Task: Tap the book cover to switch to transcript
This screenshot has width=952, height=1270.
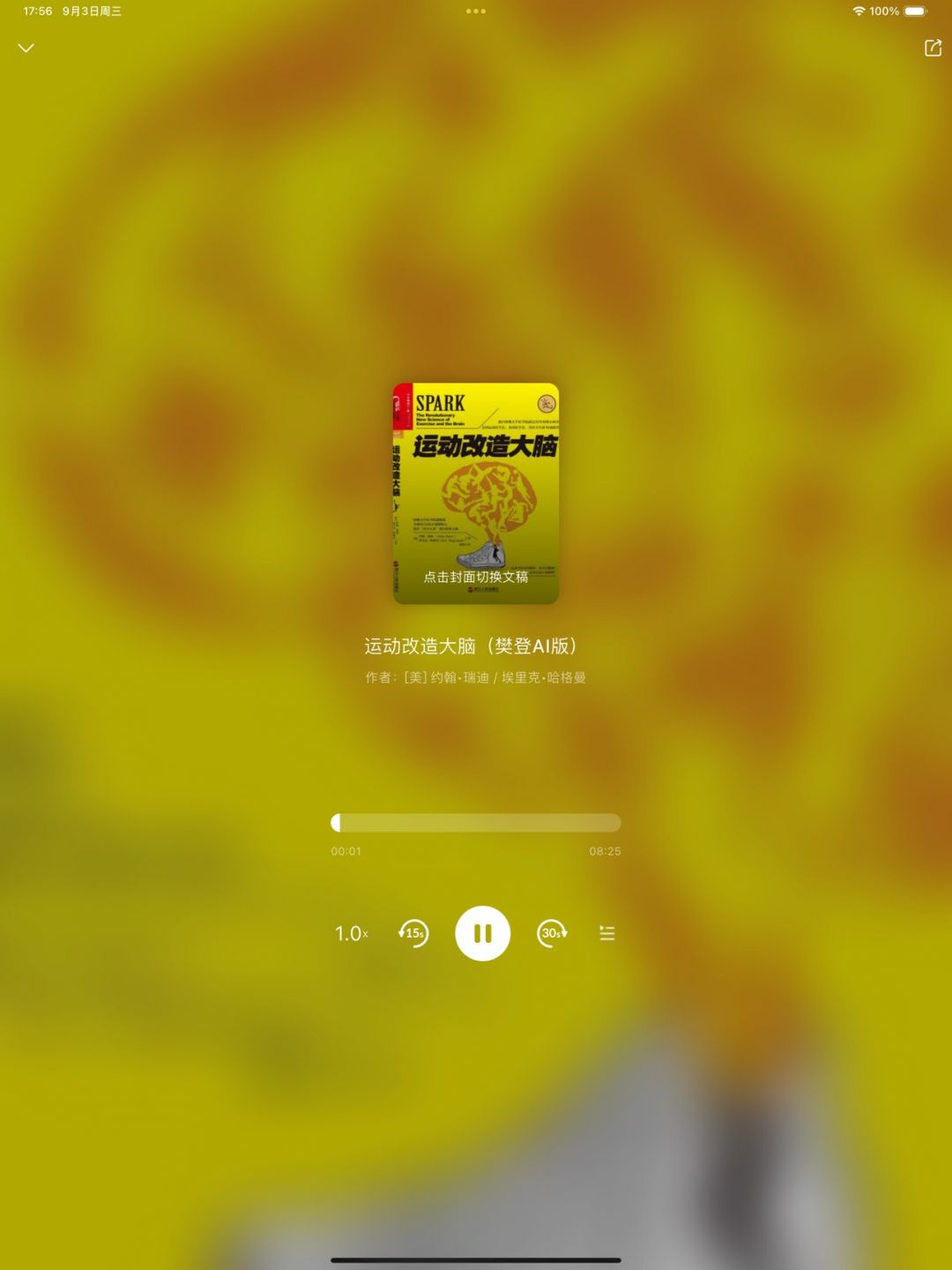Action: pyautogui.click(x=476, y=493)
